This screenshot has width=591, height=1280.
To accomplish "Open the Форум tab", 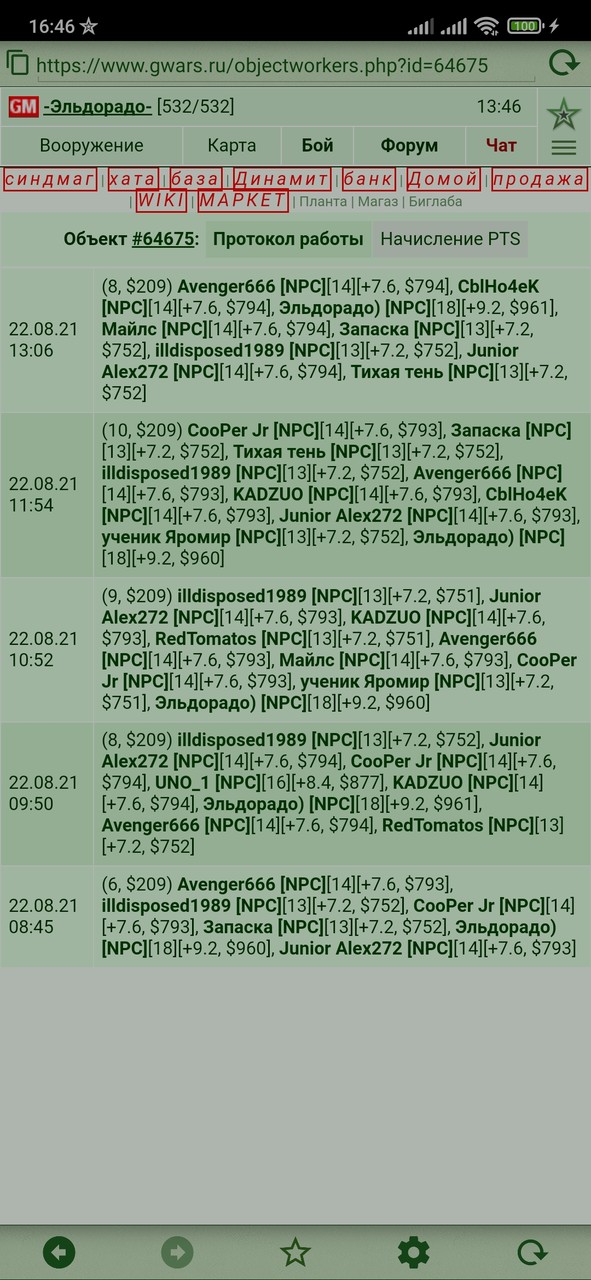I will pos(409,145).
